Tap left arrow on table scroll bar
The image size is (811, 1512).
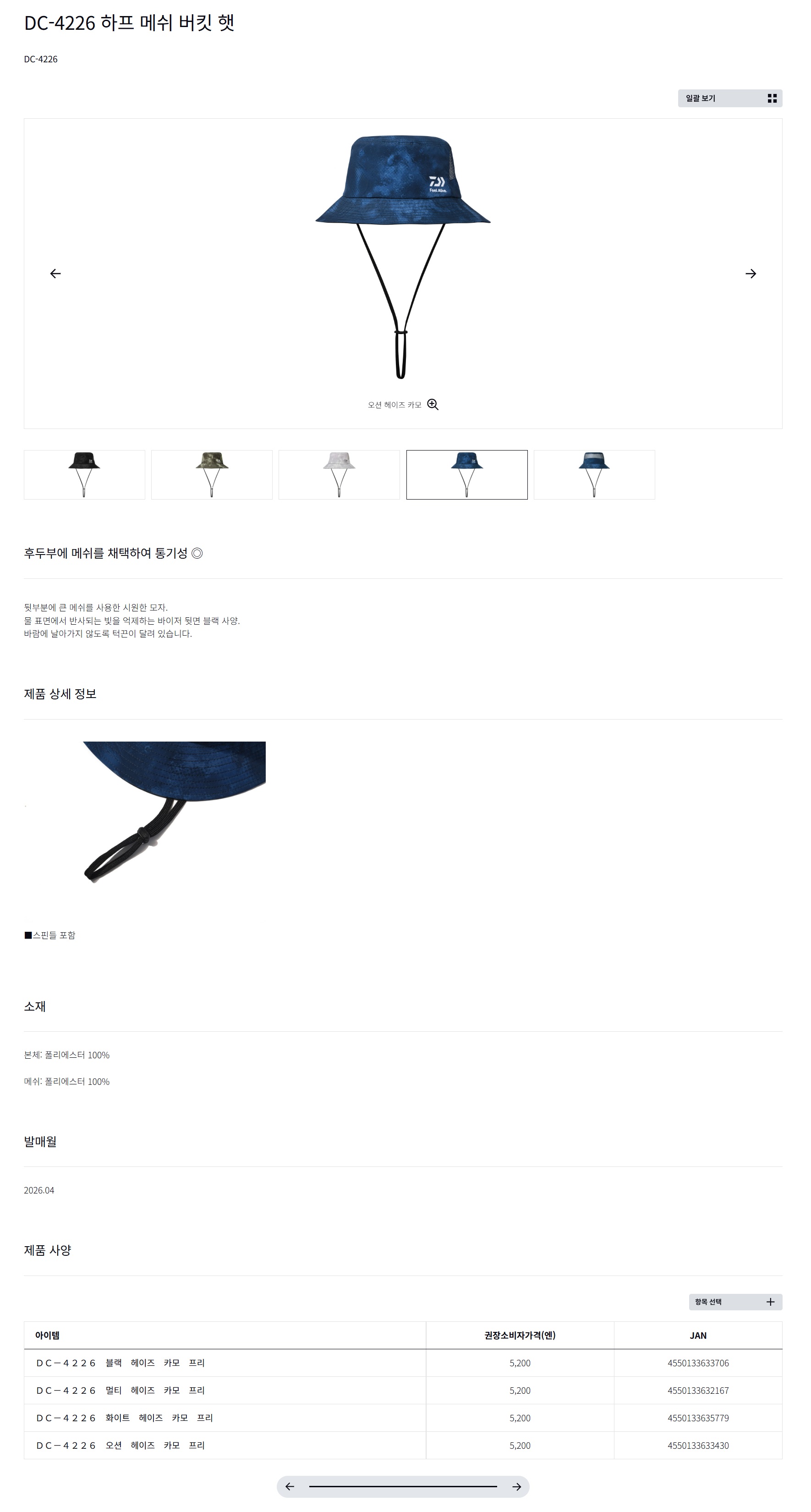coord(289,1487)
